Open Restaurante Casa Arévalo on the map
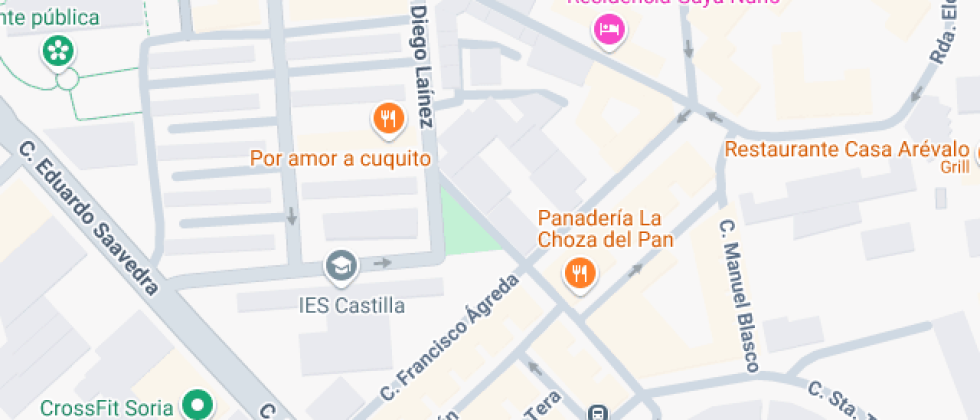The width and height of the screenshot is (980, 420). [840, 150]
